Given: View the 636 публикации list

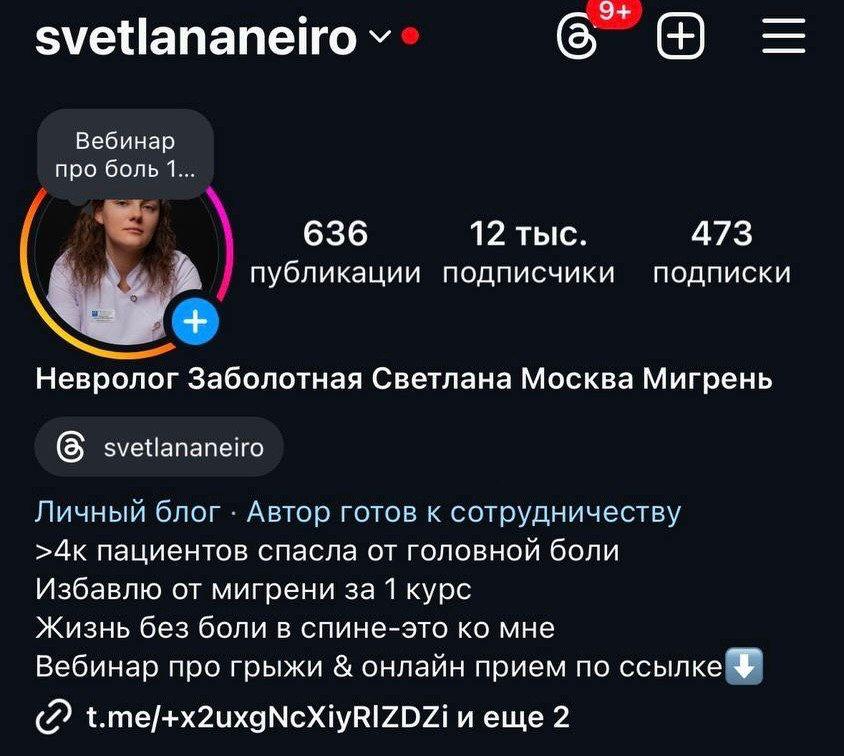Looking at the screenshot, I should point(335,252).
